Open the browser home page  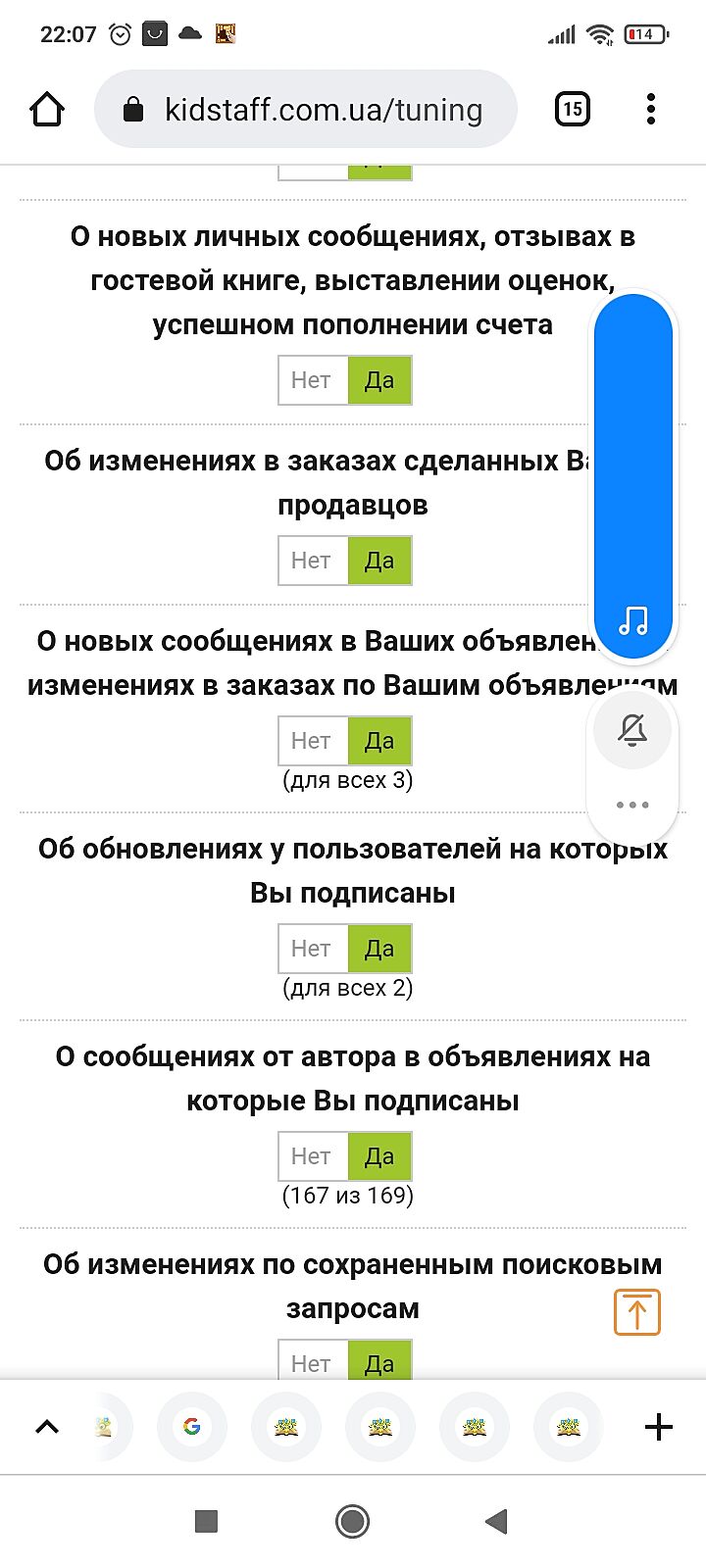(x=47, y=110)
